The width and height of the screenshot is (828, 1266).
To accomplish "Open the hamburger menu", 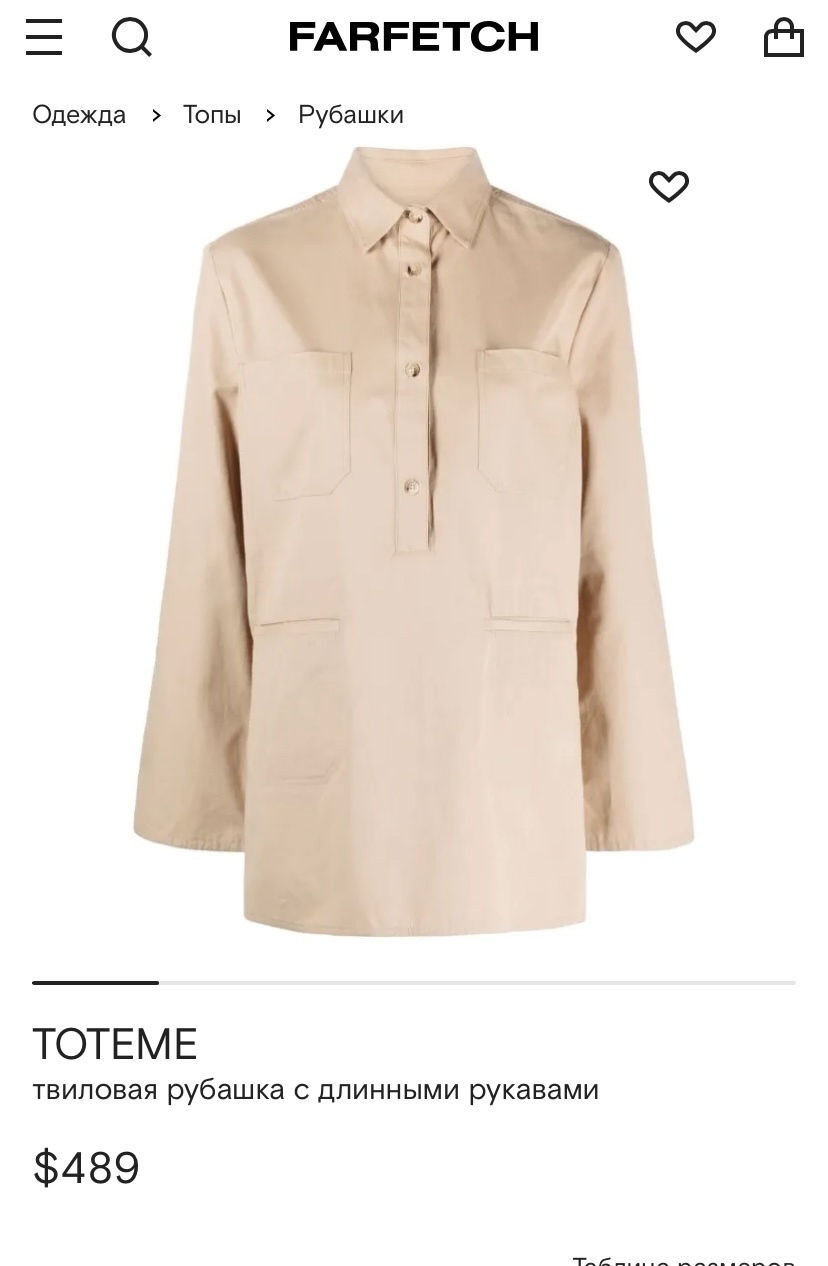I will point(44,38).
